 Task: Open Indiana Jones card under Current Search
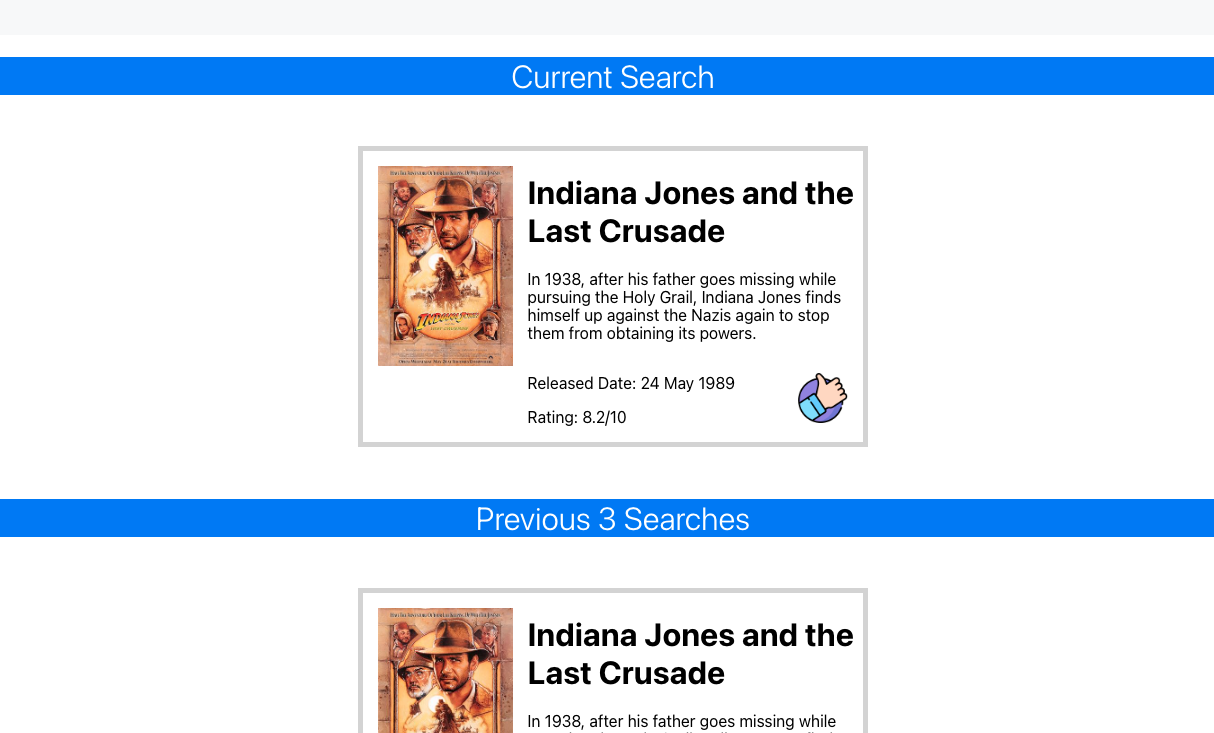pyautogui.click(x=689, y=212)
